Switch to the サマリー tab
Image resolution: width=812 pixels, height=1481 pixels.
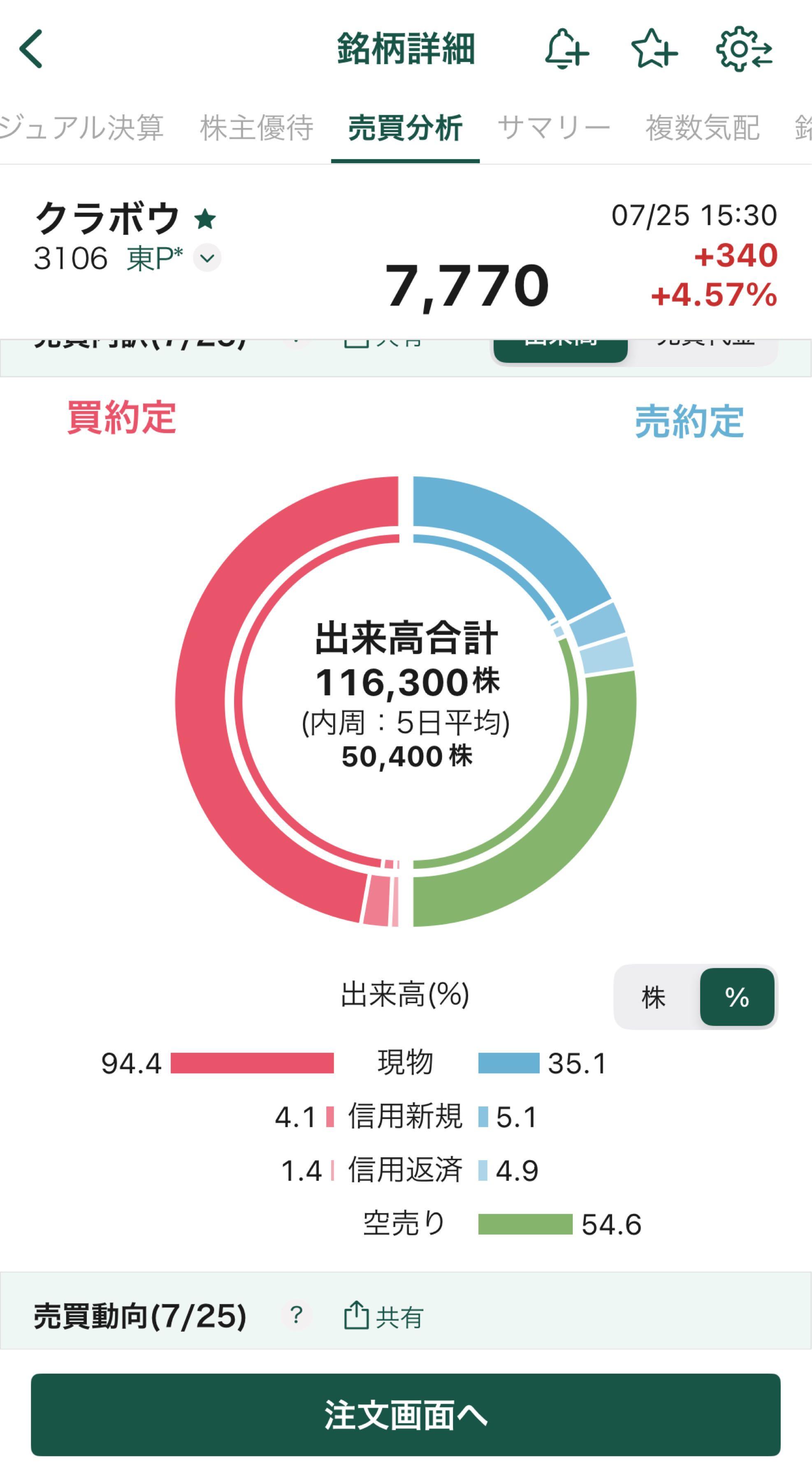(x=556, y=128)
